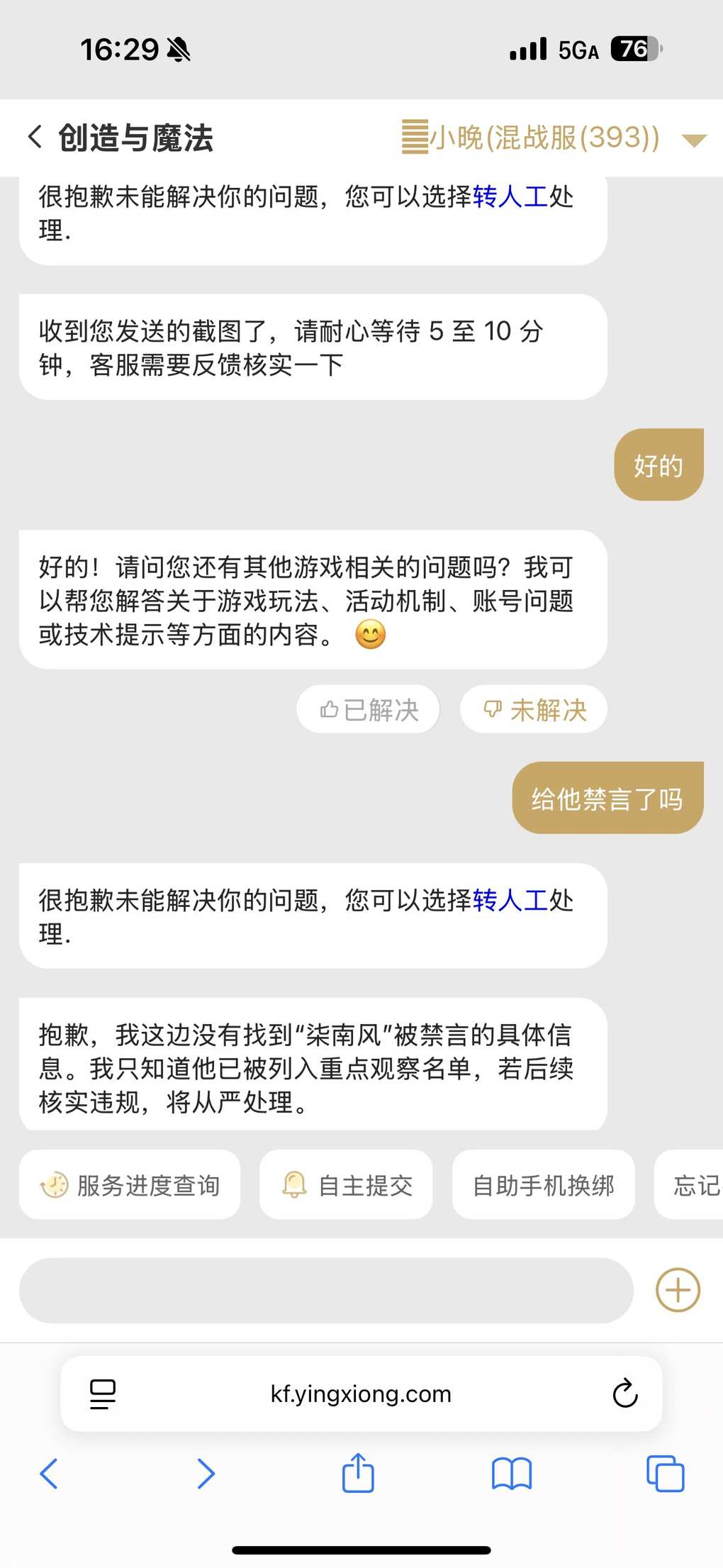Edit the kf.yingxiong.com address bar

pos(360,1394)
